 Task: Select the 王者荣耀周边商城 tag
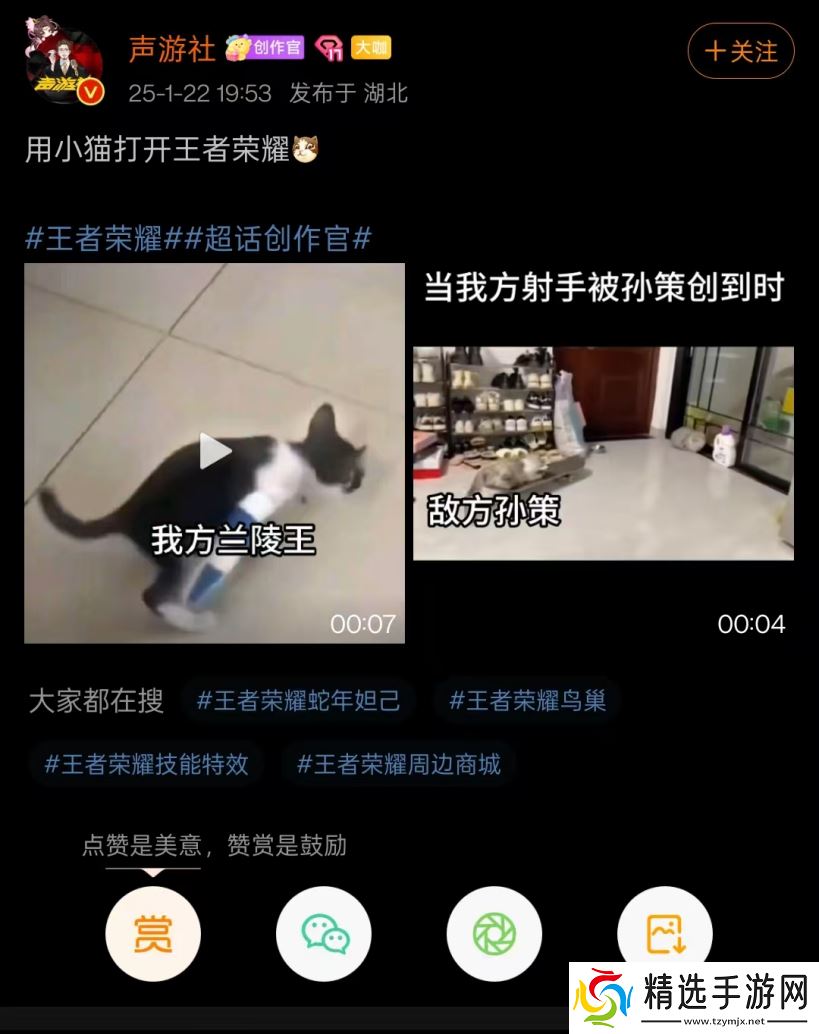point(398,763)
